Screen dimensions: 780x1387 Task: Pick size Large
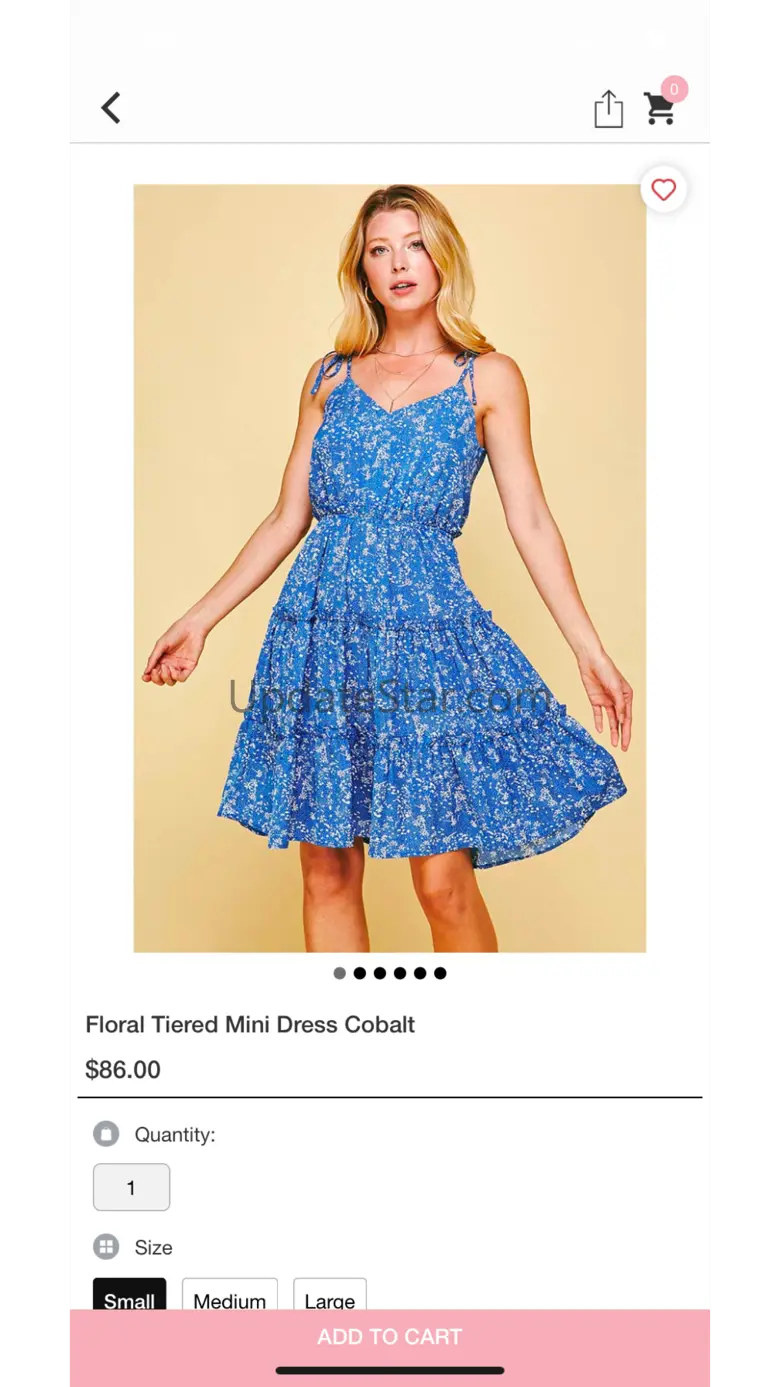pyautogui.click(x=329, y=1296)
